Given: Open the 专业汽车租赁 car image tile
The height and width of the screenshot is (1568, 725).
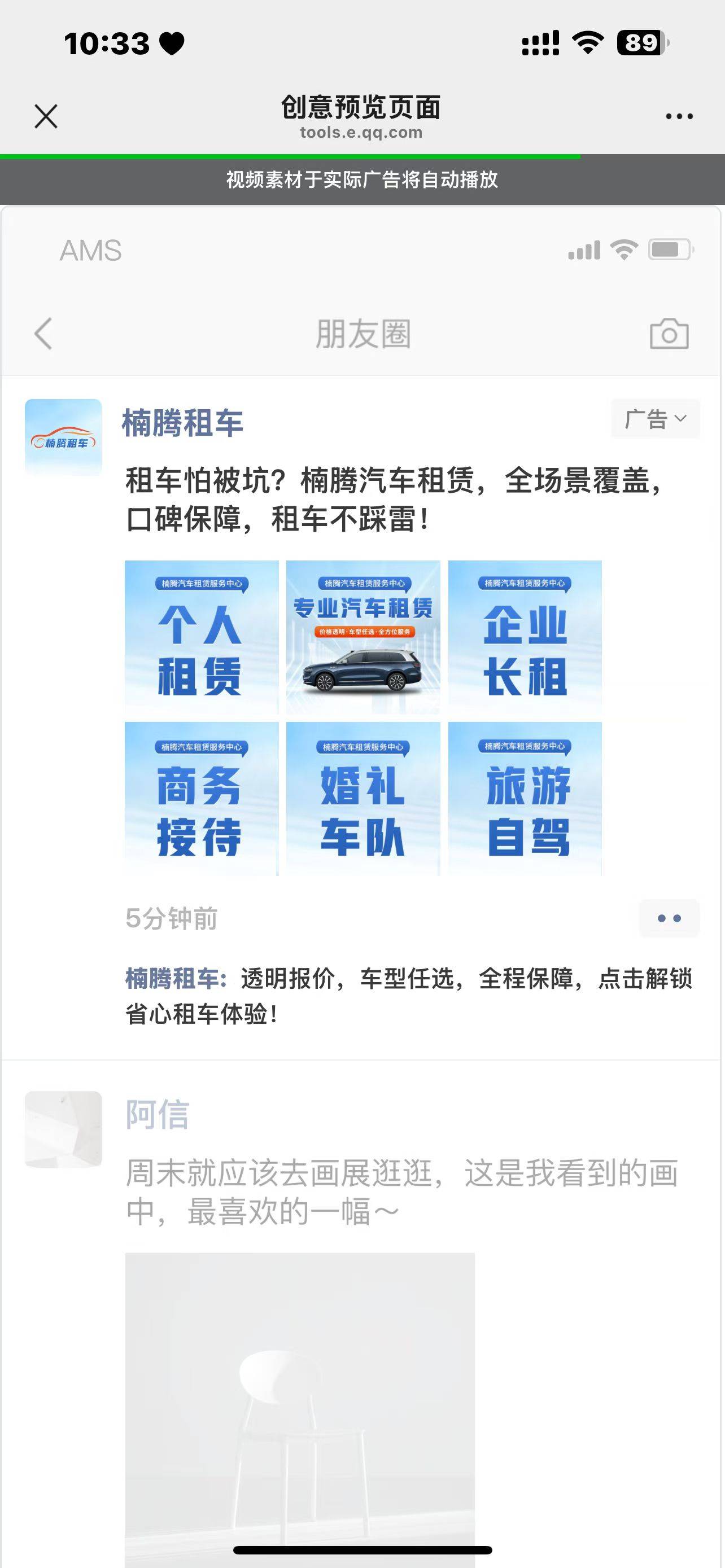Looking at the screenshot, I should tap(363, 637).
